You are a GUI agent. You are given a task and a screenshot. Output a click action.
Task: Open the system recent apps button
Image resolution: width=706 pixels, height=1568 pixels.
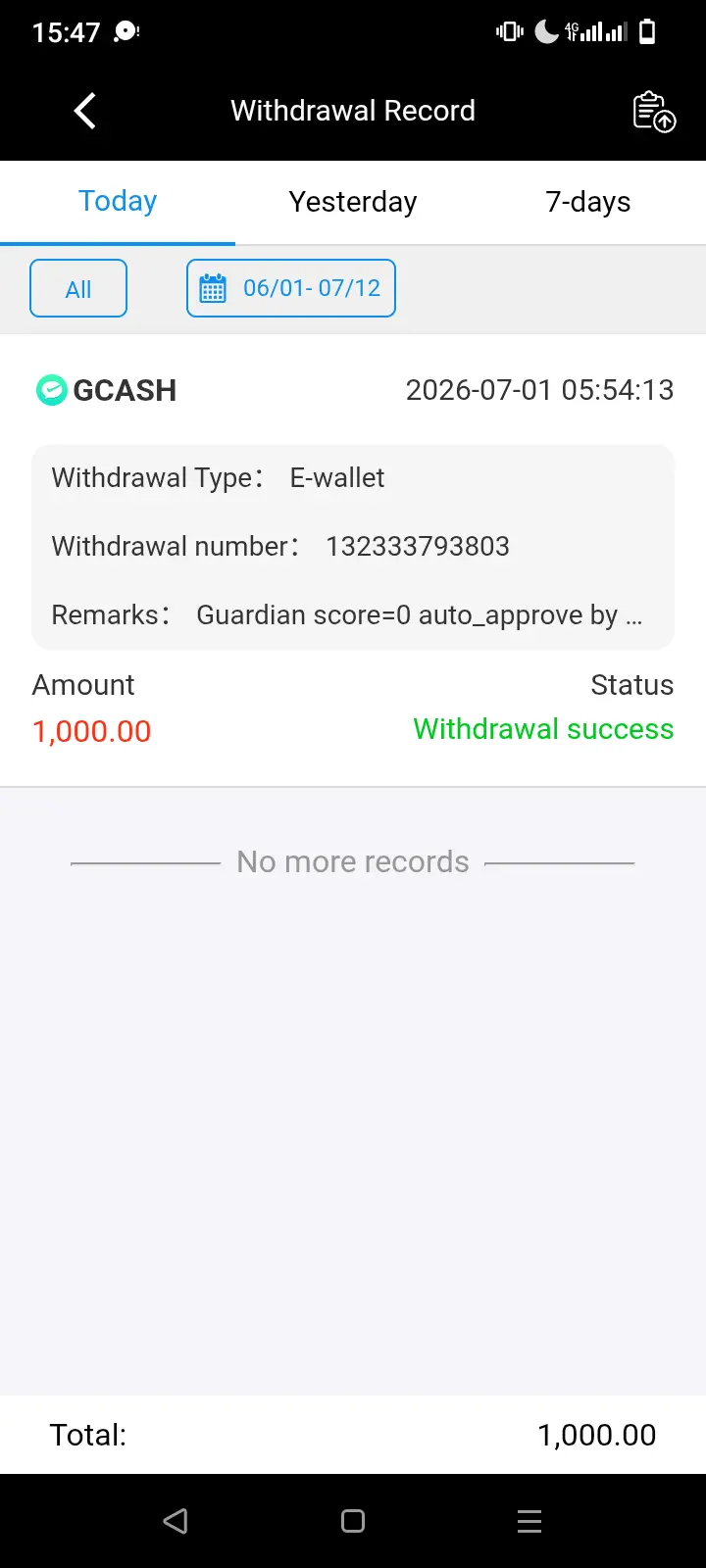(529, 1521)
